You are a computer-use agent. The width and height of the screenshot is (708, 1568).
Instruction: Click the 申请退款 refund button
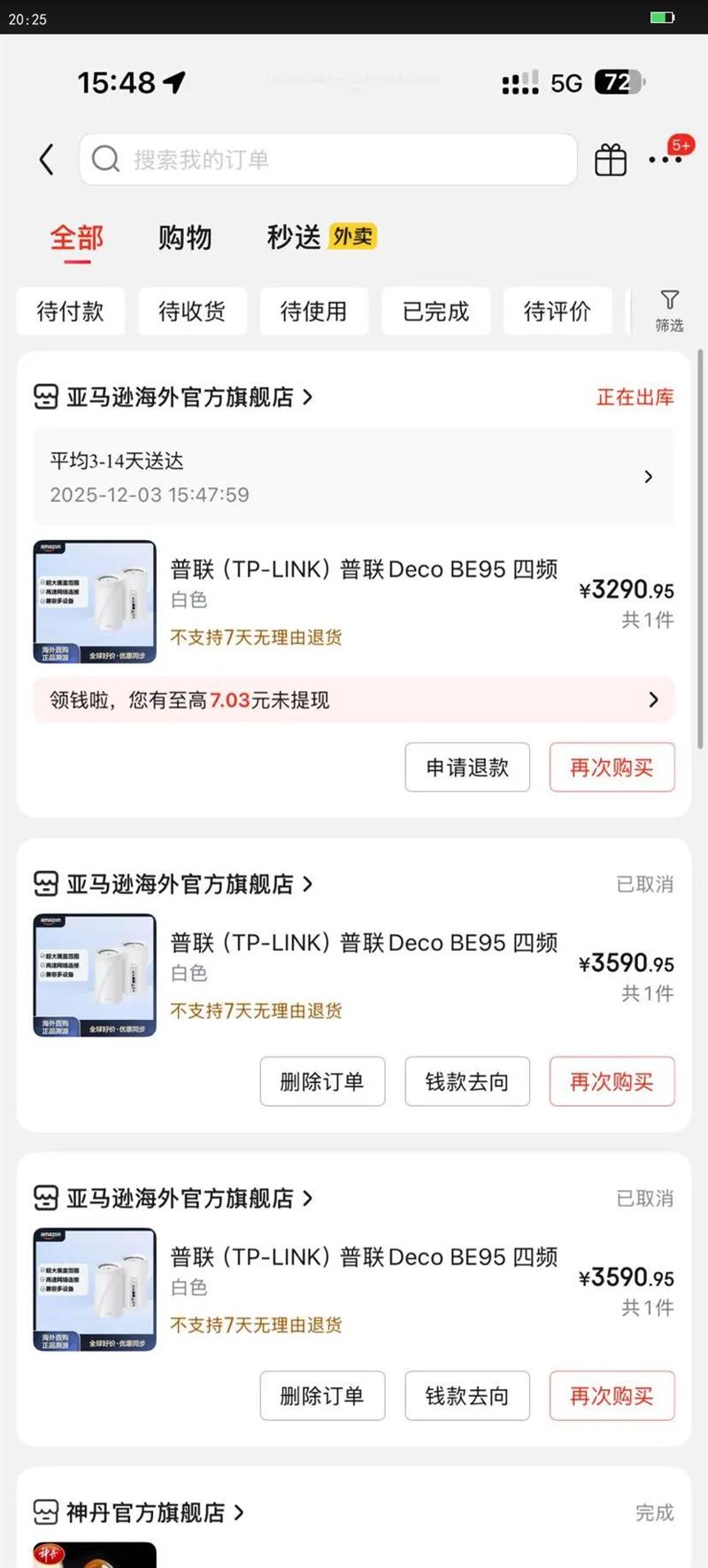[x=467, y=768]
